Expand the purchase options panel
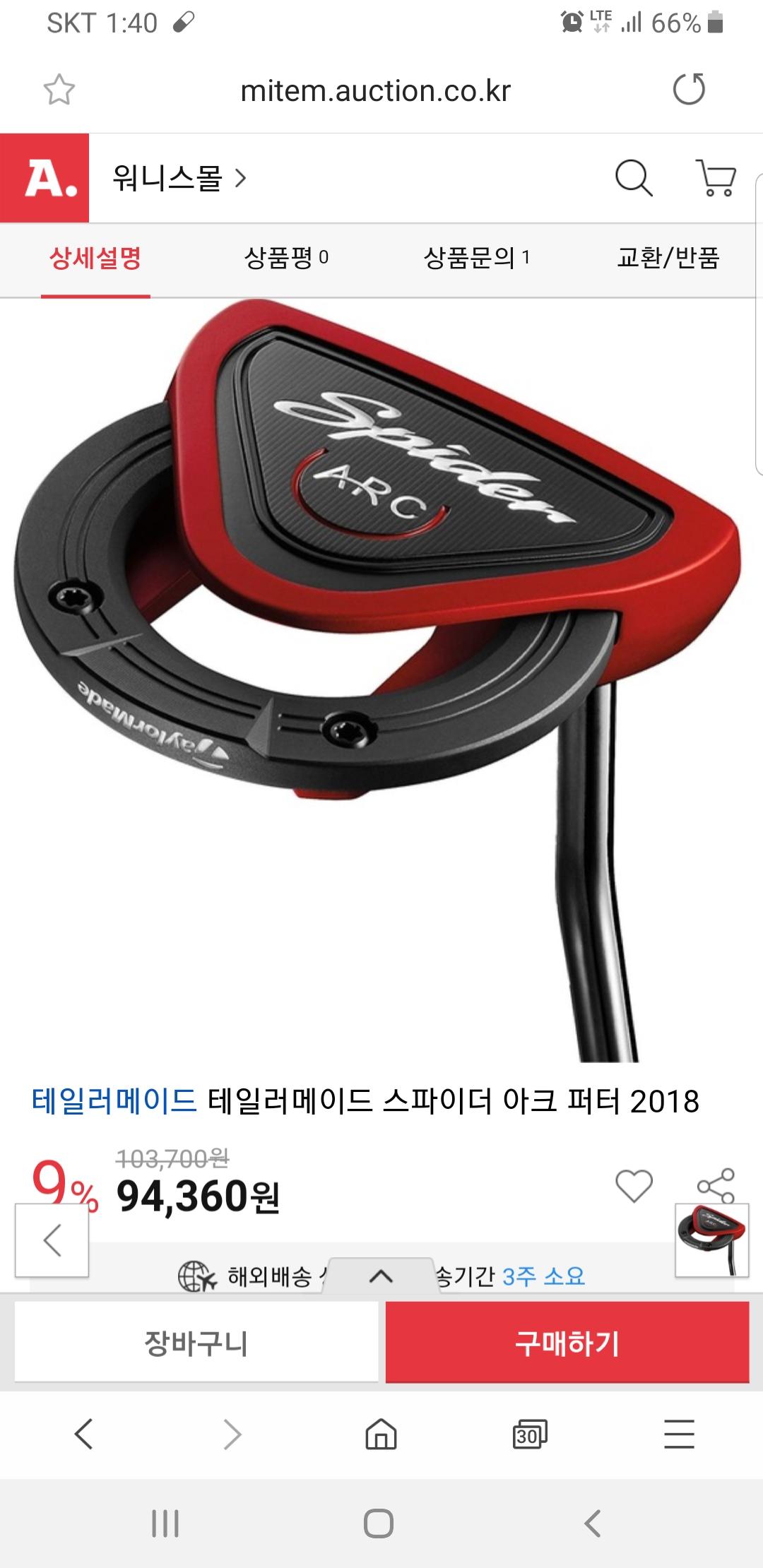Screen dimensions: 763x1568 pyautogui.click(x=381, y=1276)
